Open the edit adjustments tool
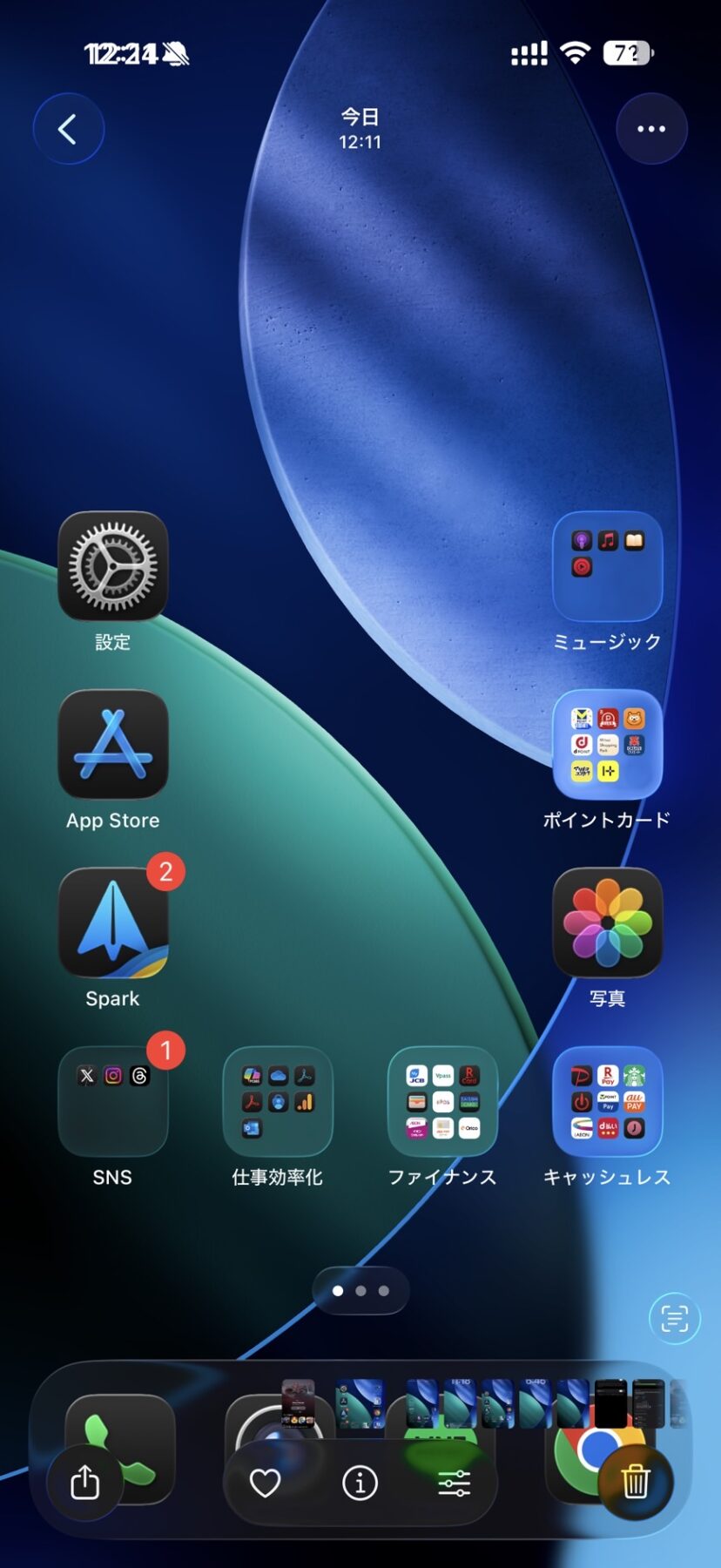 [454, 1483]
